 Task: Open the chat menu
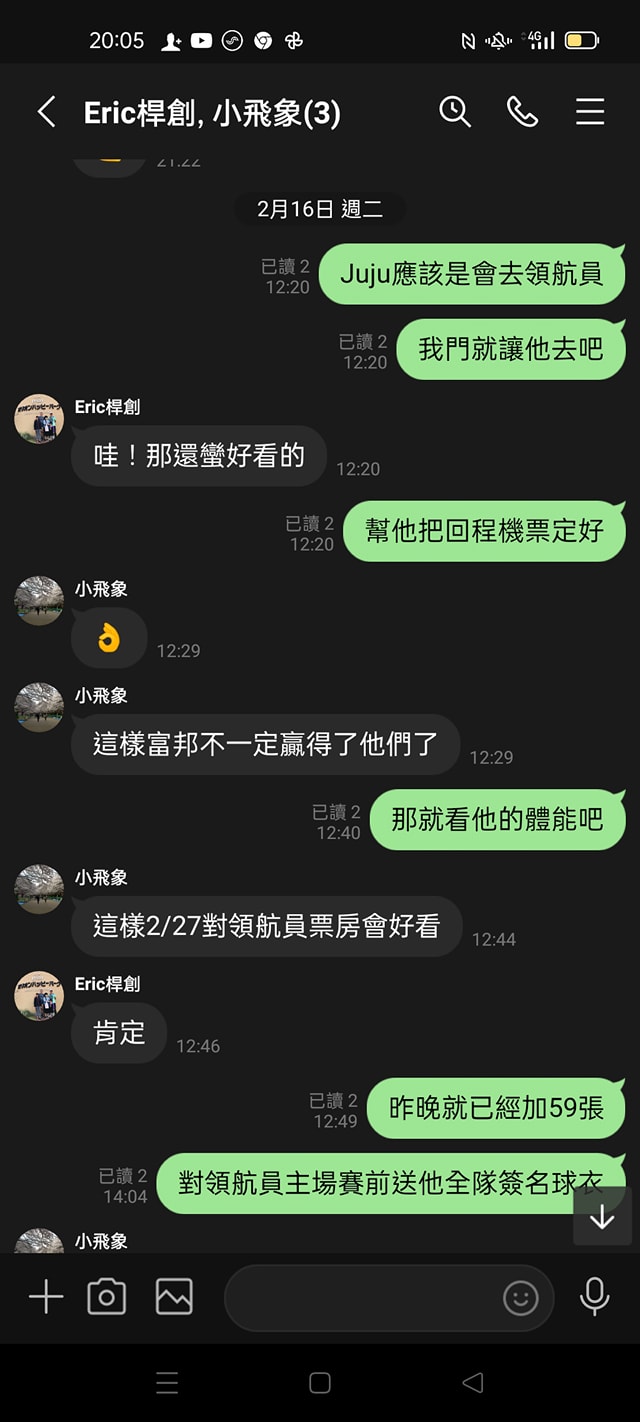coord(590,112)
